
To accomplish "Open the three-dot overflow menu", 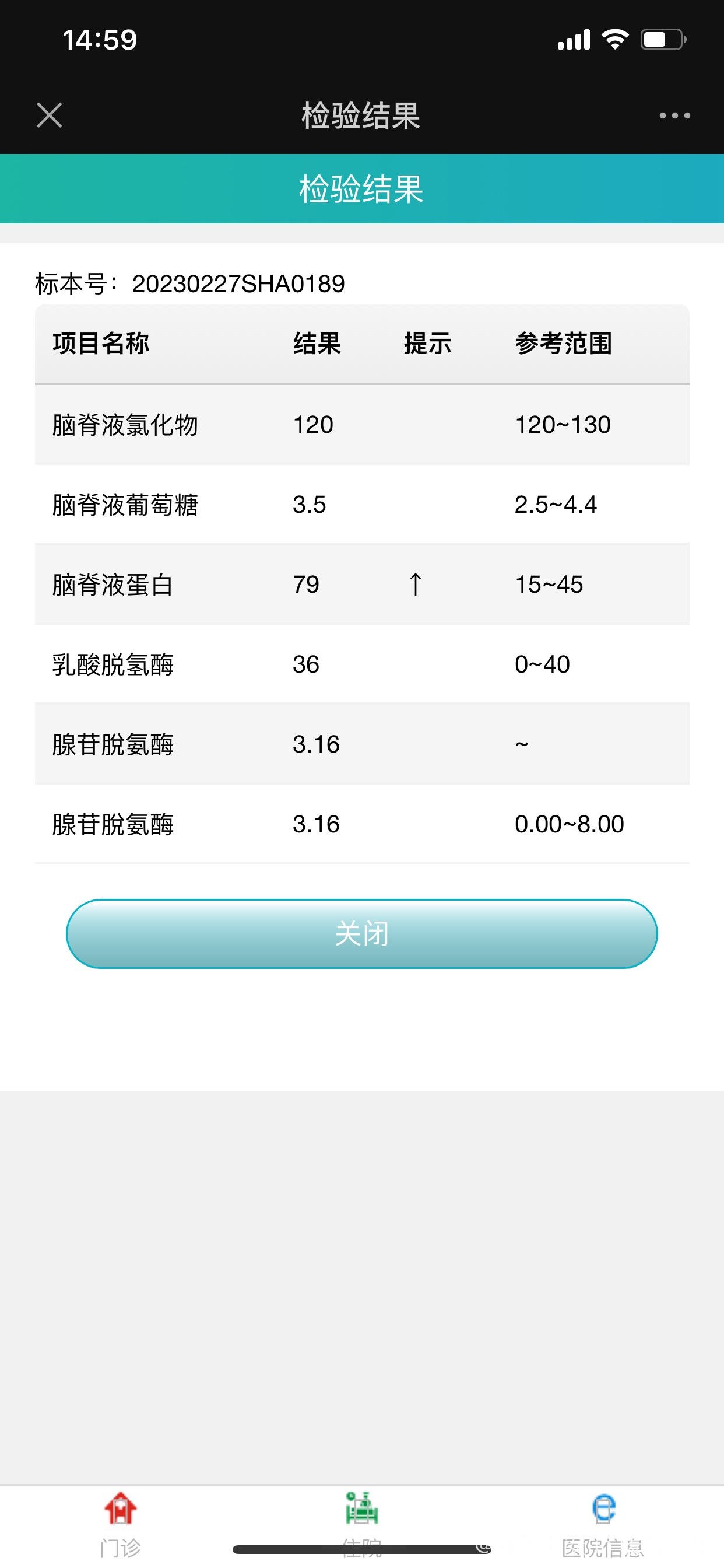I will [x=674, y=115].
